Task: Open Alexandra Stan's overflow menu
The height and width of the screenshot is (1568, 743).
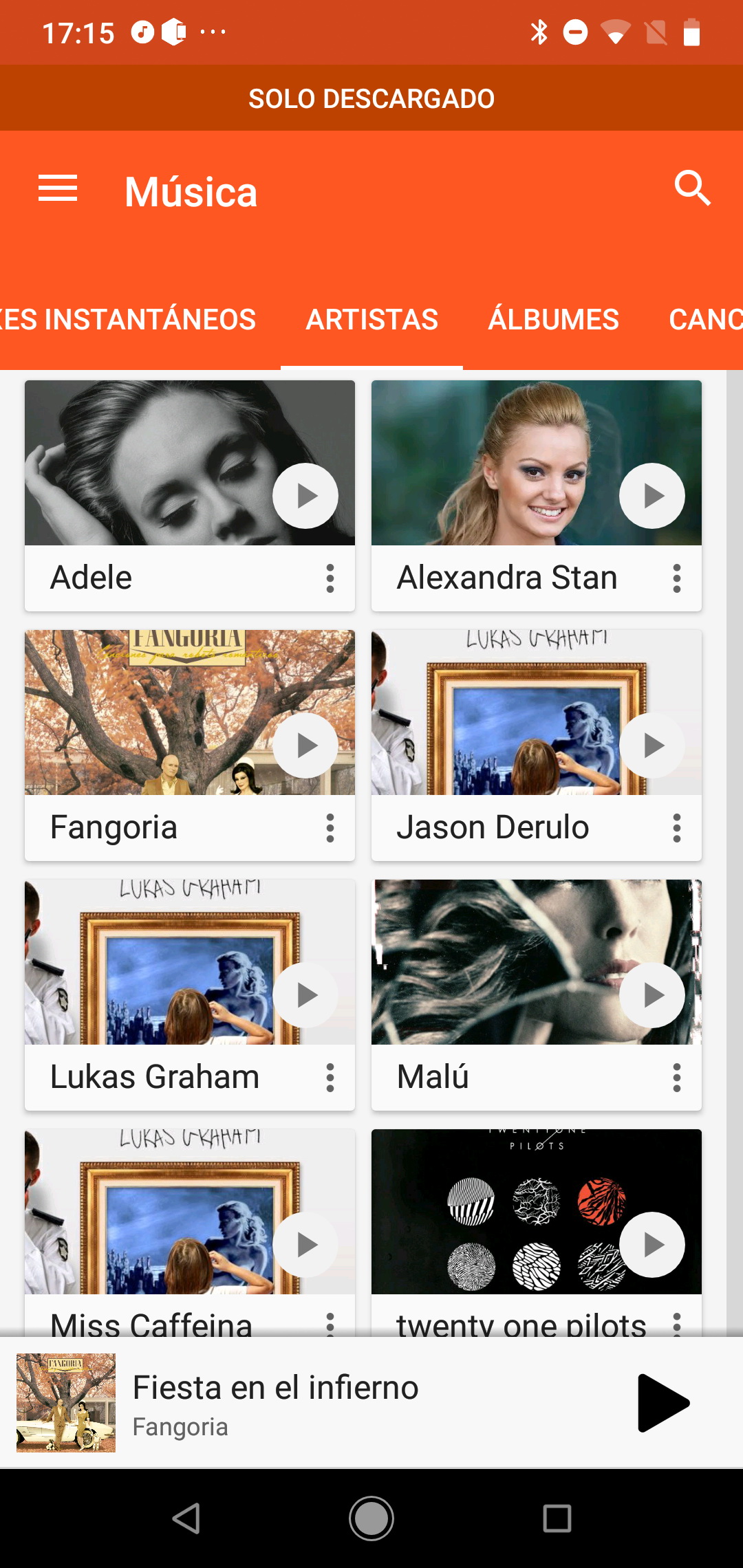Action: [677, 578]
